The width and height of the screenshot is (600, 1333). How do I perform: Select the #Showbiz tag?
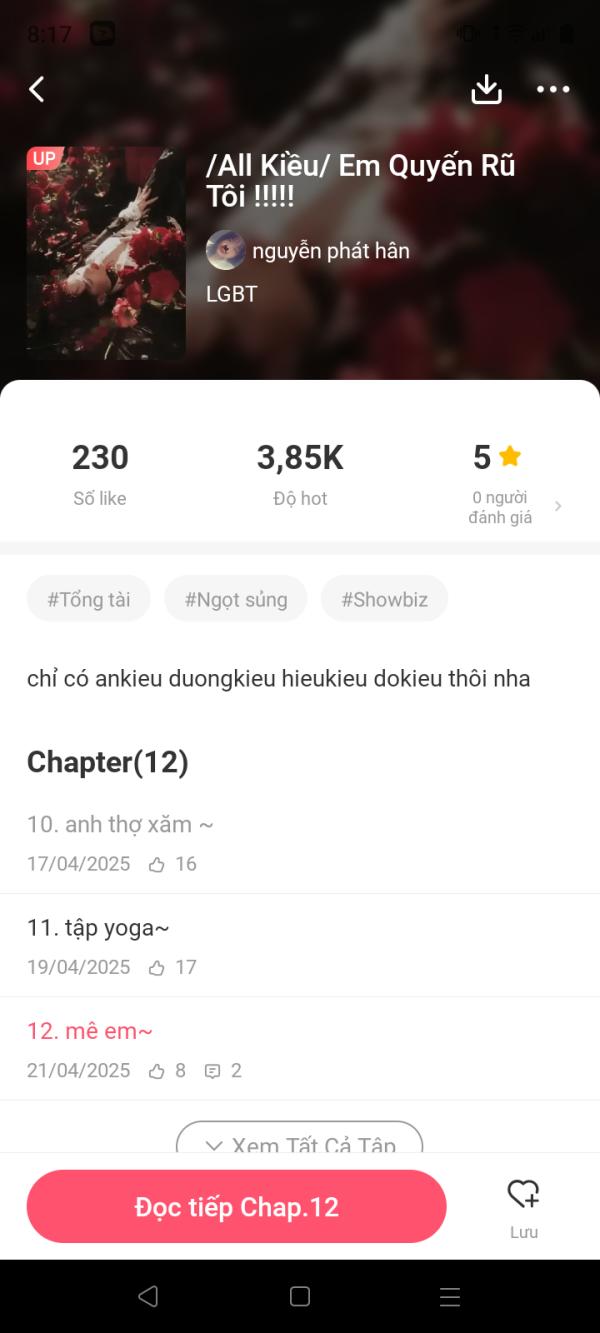click(384, 599)
